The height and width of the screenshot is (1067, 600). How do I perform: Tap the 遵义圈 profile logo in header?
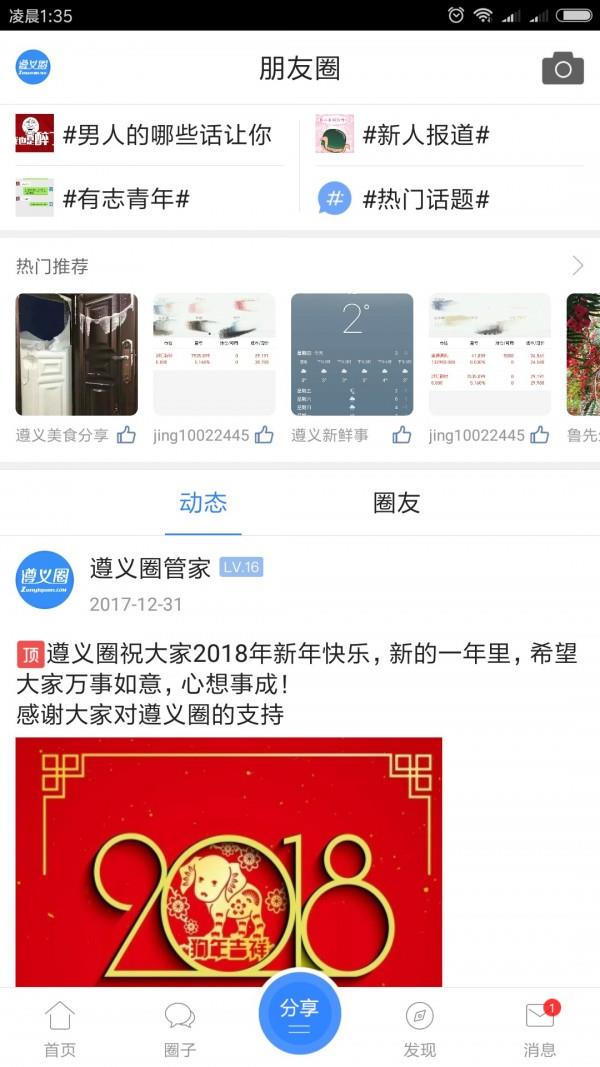pos(33,68)
